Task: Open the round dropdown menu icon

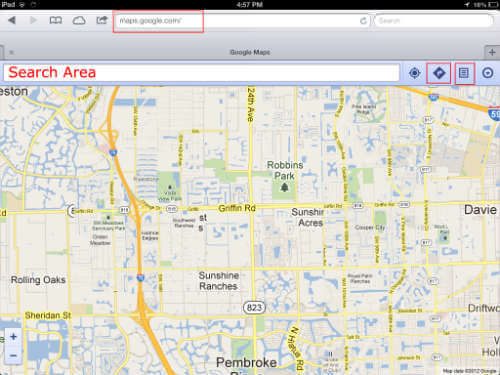Action: click(x=488, y=73)
